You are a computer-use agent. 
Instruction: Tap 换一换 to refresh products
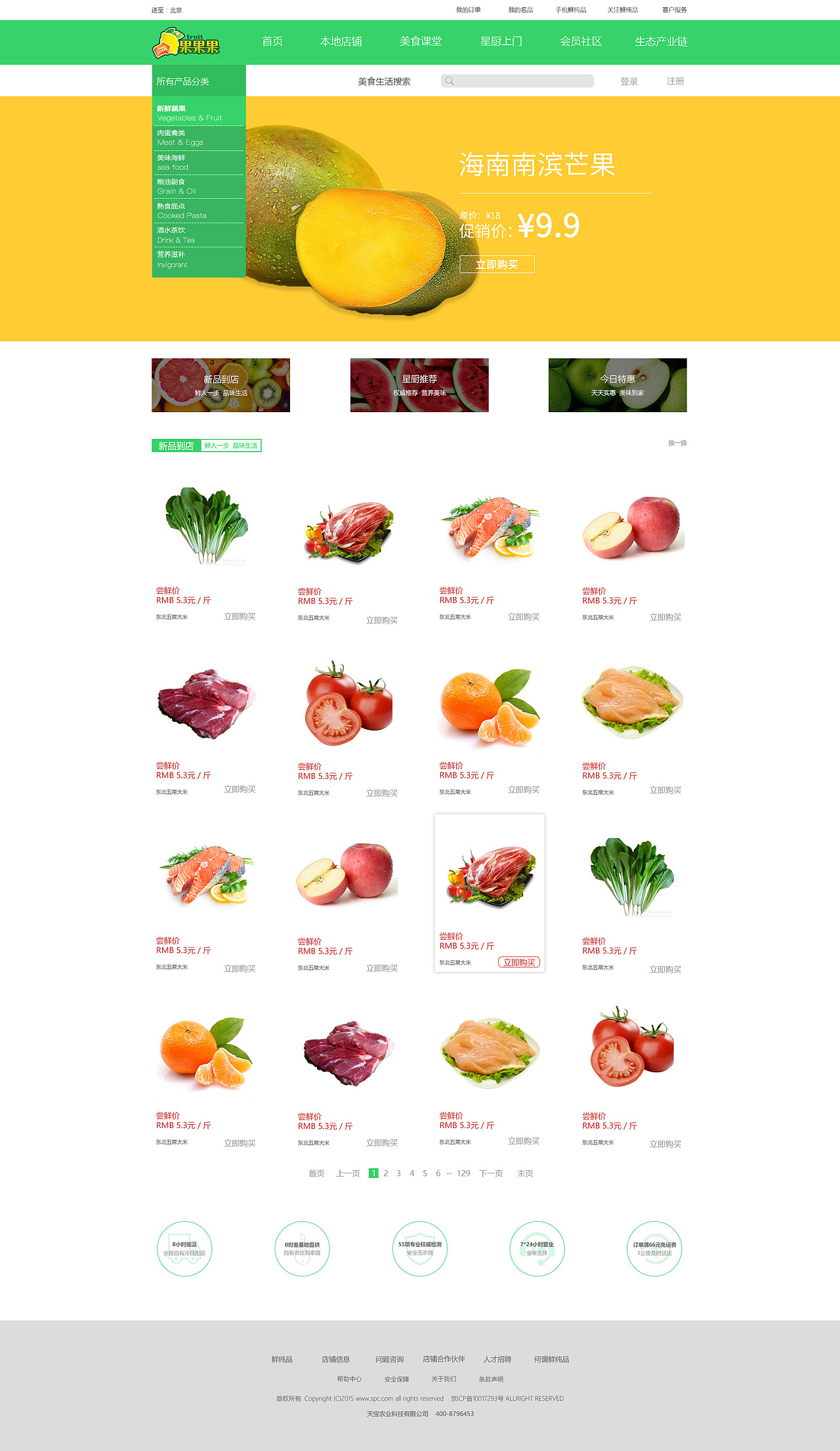(677, 443)
